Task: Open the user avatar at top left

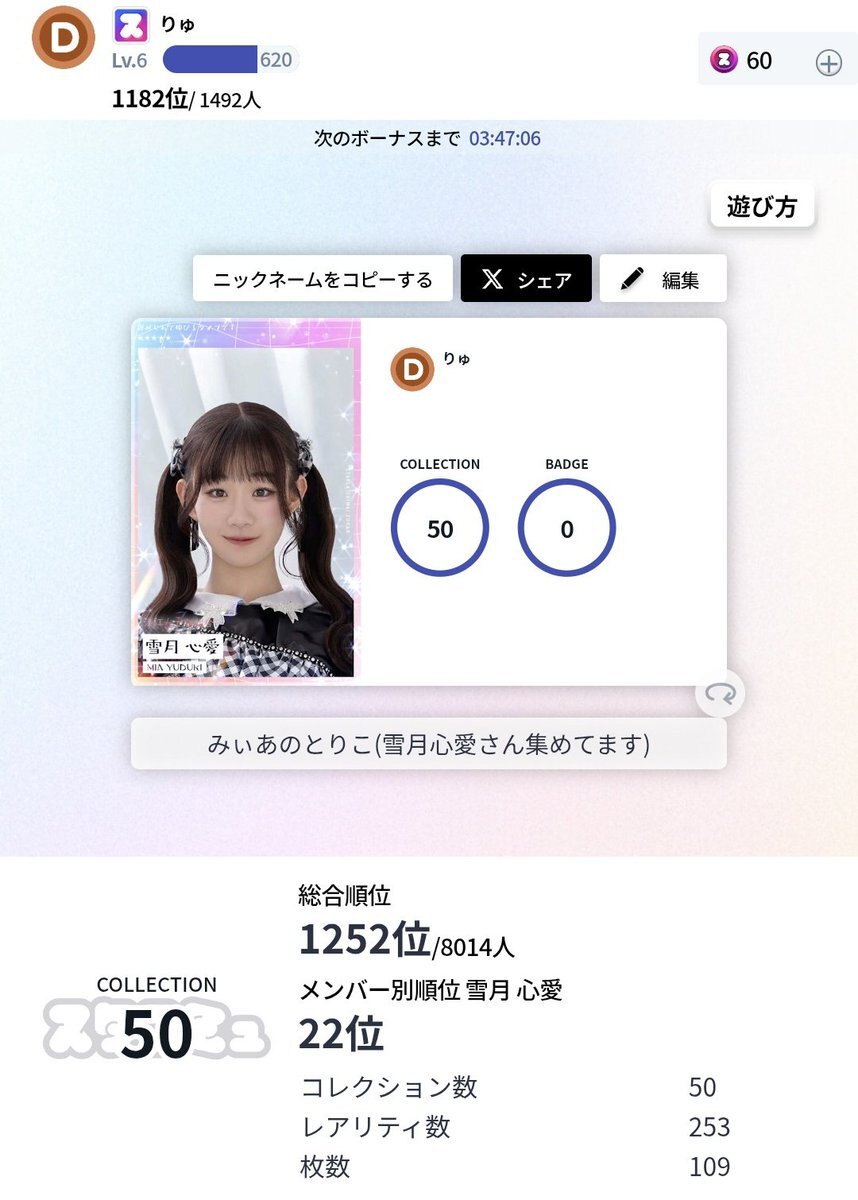Action: [64, 36]
